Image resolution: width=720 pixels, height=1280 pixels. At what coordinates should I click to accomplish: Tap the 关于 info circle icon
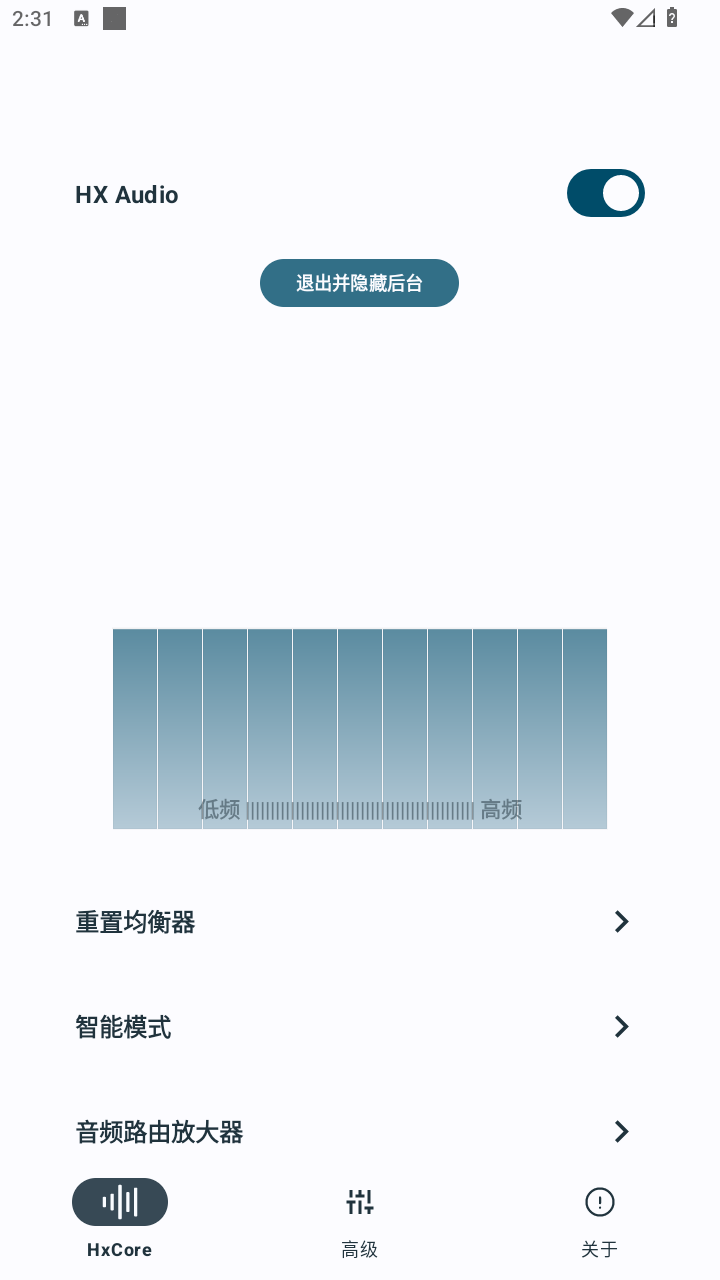[x=599, y=1201]
